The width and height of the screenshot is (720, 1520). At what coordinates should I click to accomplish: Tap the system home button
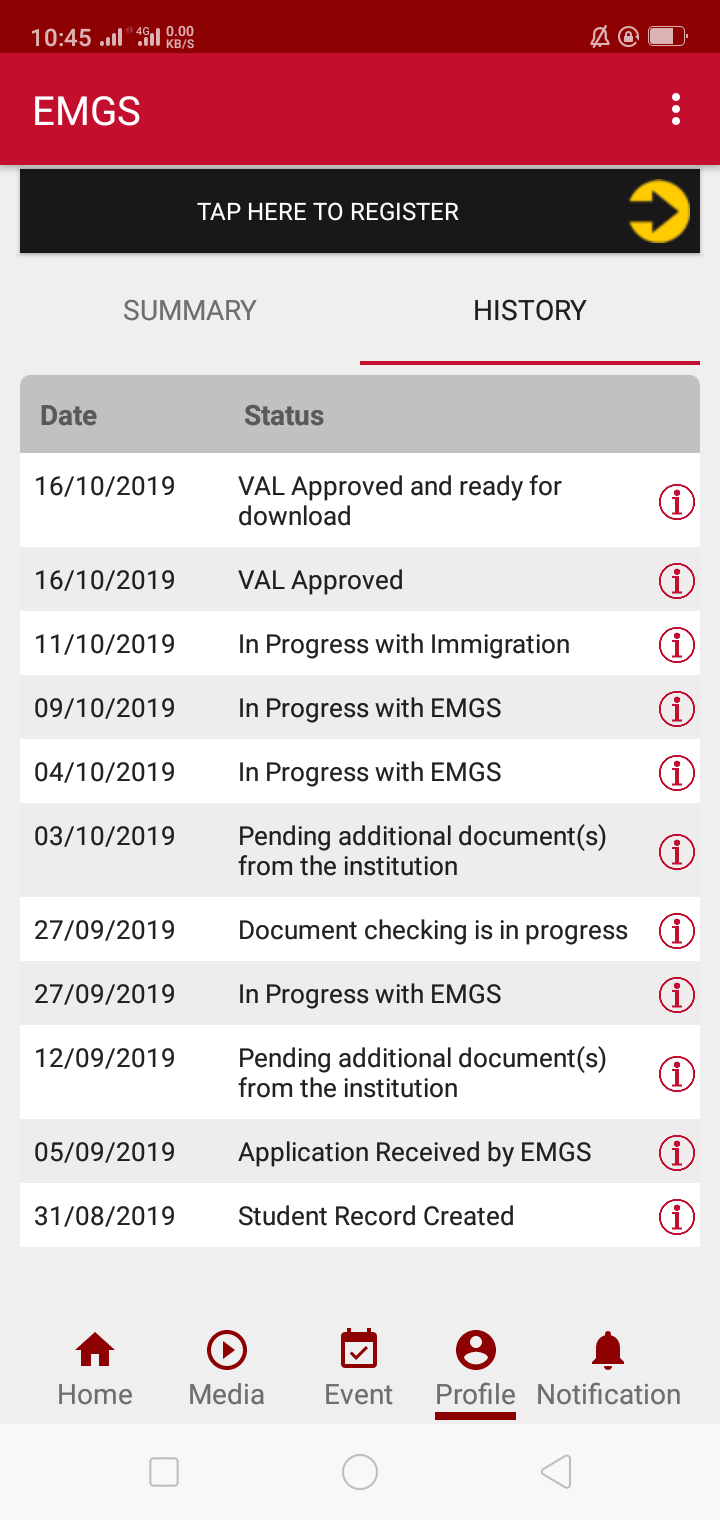click(x=360, y=1472)
